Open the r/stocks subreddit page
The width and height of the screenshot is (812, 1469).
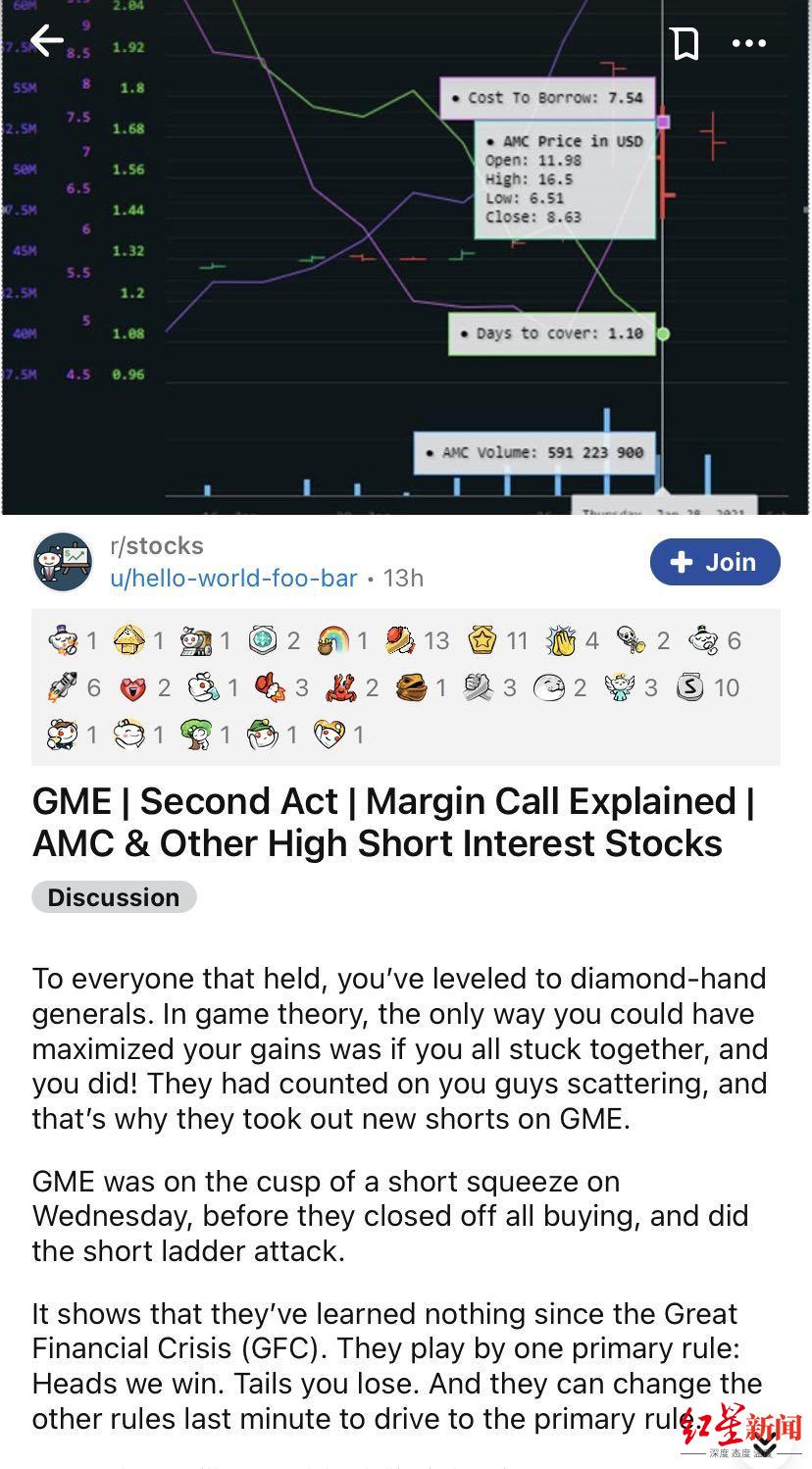point(157,546)
